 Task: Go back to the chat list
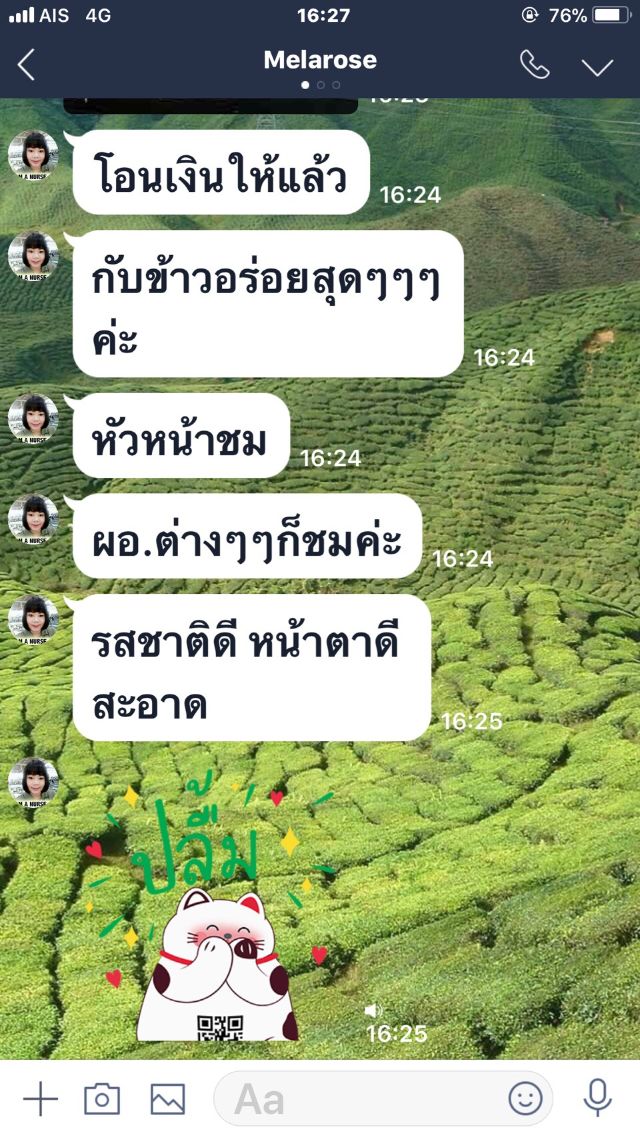27,66
